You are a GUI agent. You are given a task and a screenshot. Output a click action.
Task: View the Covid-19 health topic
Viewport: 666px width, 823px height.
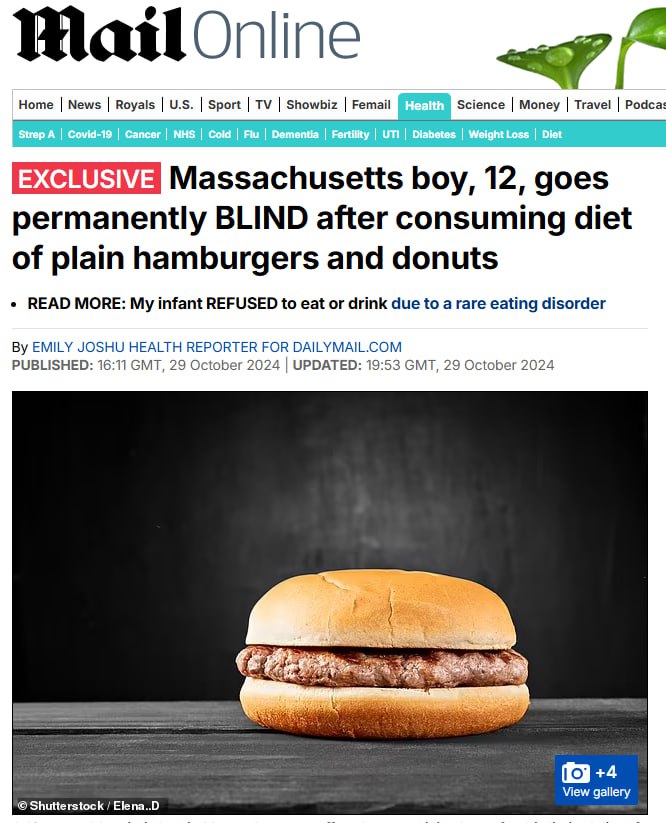tap(90, 134)
